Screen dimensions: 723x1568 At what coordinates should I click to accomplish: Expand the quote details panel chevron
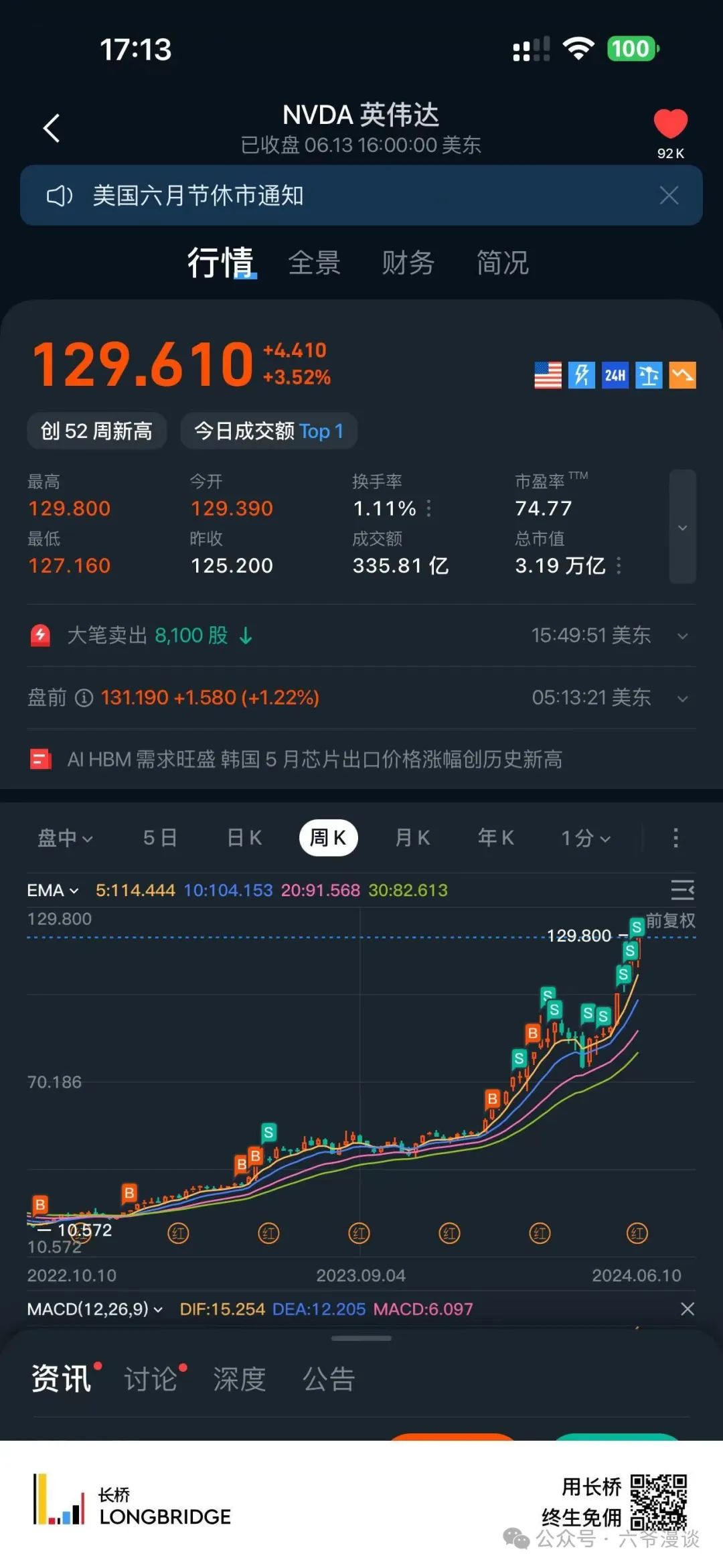click(682, 527)
